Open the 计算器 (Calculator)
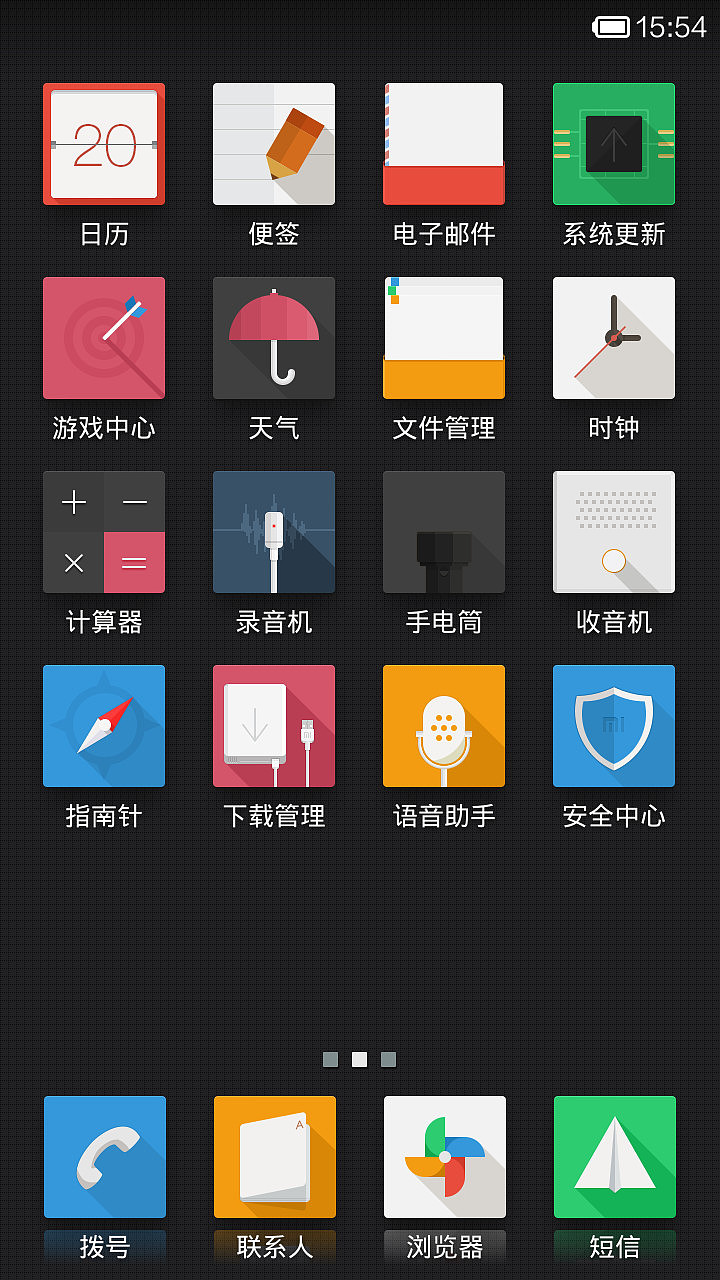720x1280 pixels. [x=104, y=532]
